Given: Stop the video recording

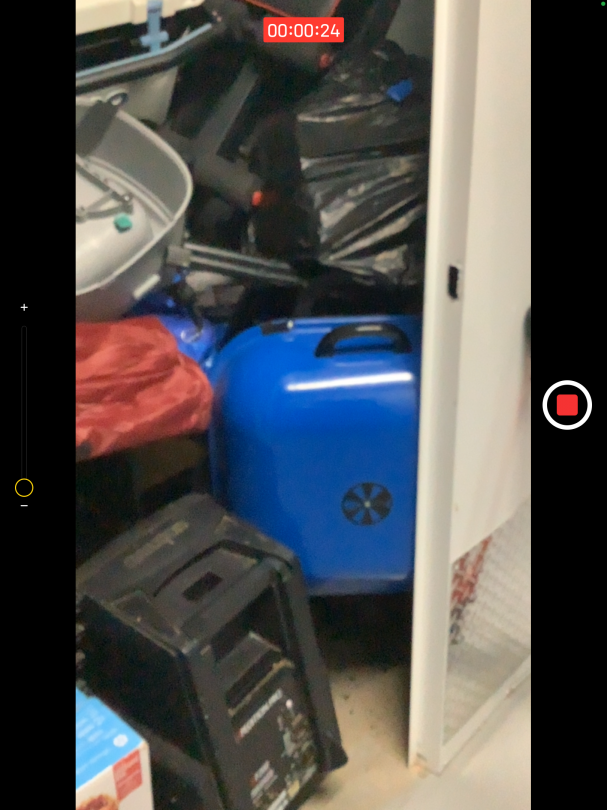Looking at the screenshot, I should click(567, 405).
